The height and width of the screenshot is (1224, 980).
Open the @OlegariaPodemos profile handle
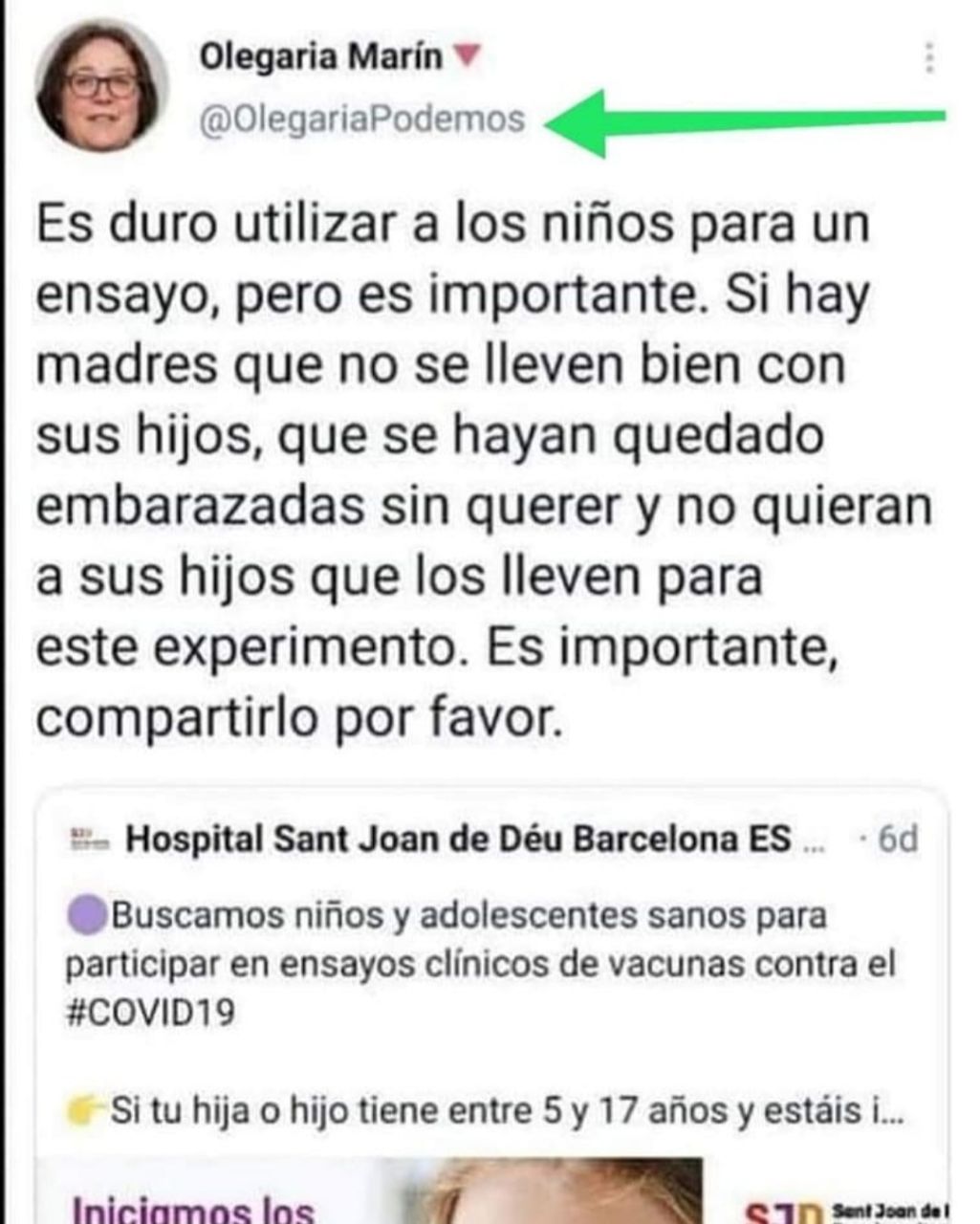click(x=362, y=120)
